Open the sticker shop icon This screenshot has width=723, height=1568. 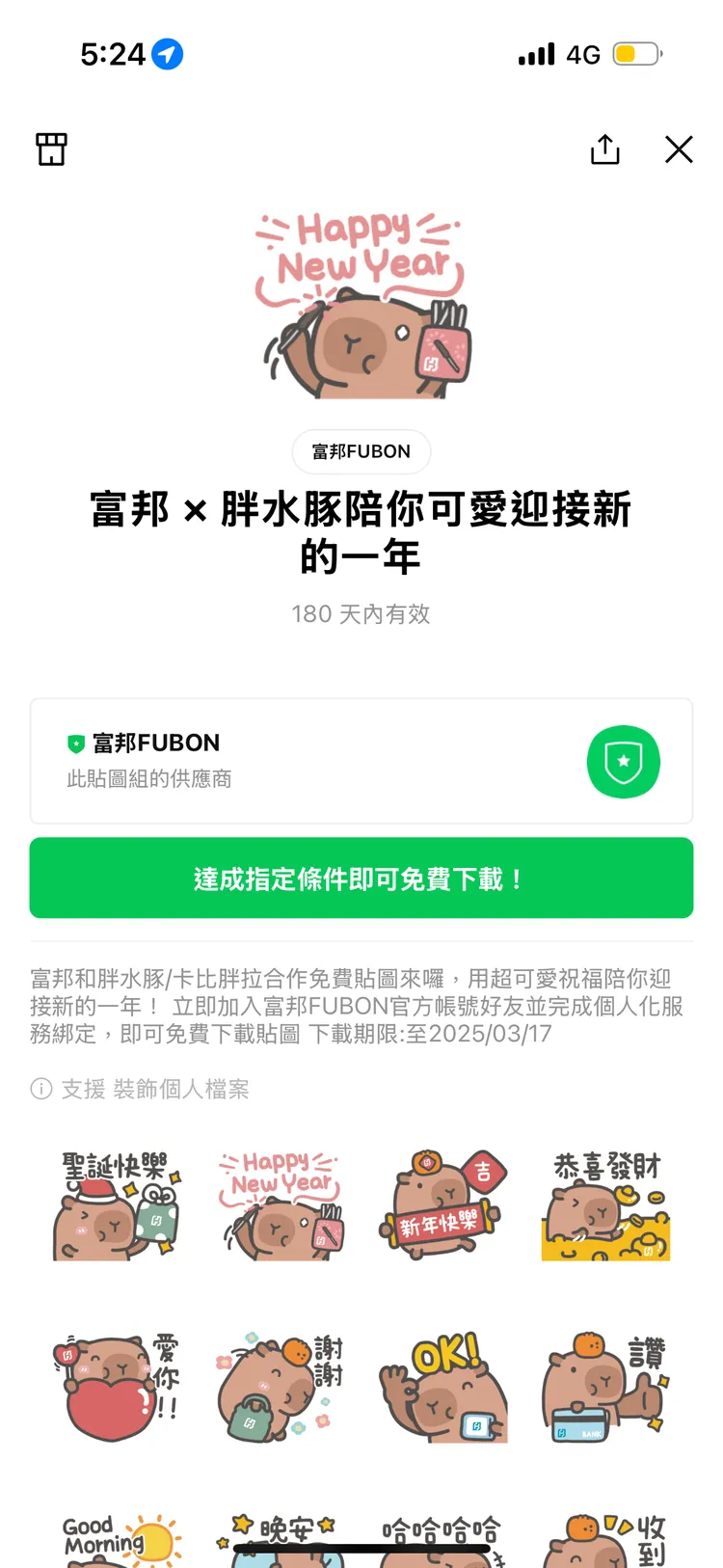click(x=52, y=149)
